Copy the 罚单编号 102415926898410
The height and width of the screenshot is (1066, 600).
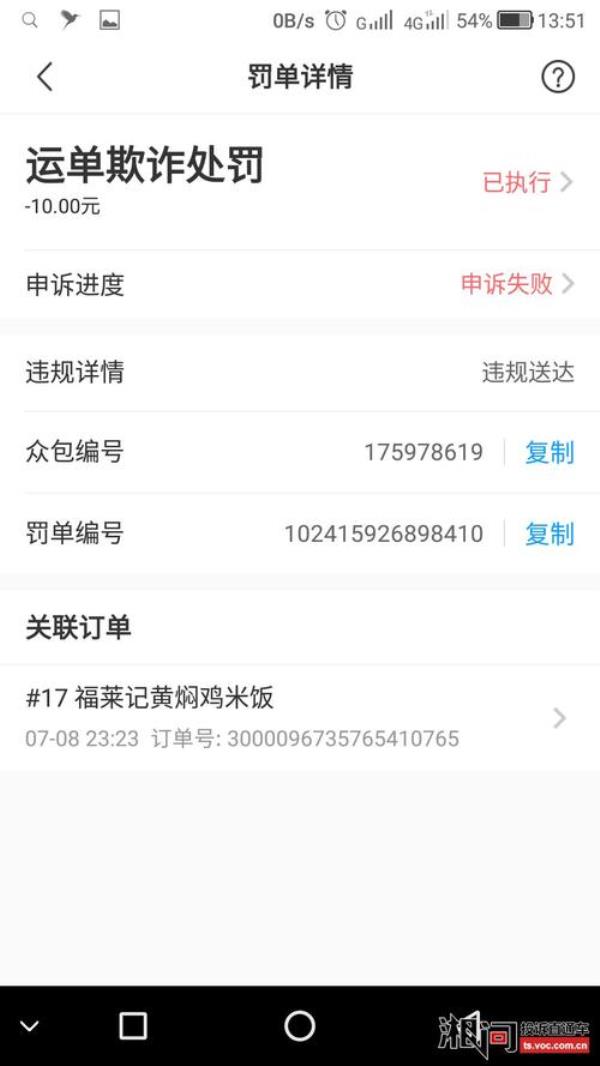tap(549, 534)
